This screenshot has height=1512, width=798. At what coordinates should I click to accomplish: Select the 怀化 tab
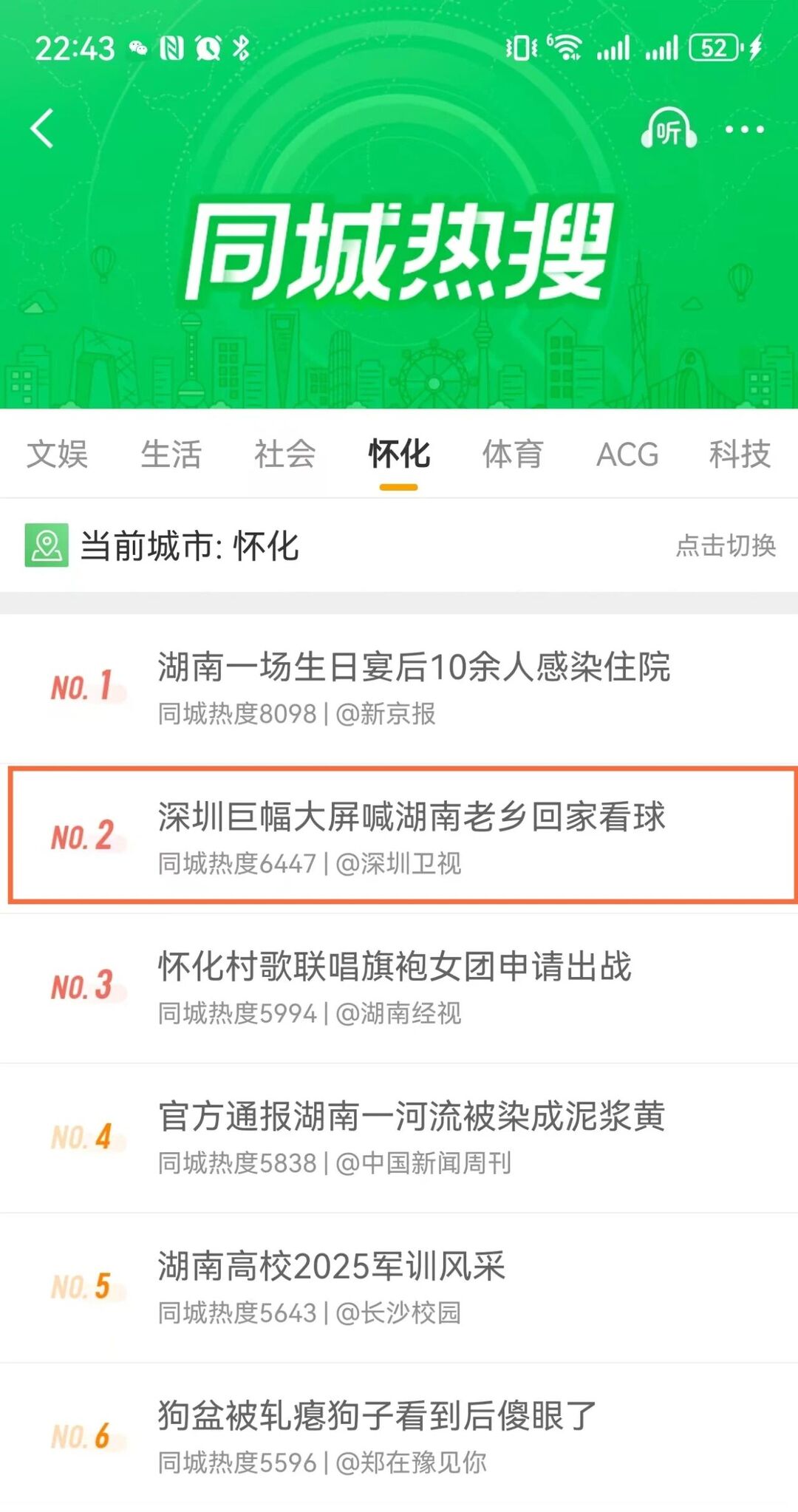point(399,454)
